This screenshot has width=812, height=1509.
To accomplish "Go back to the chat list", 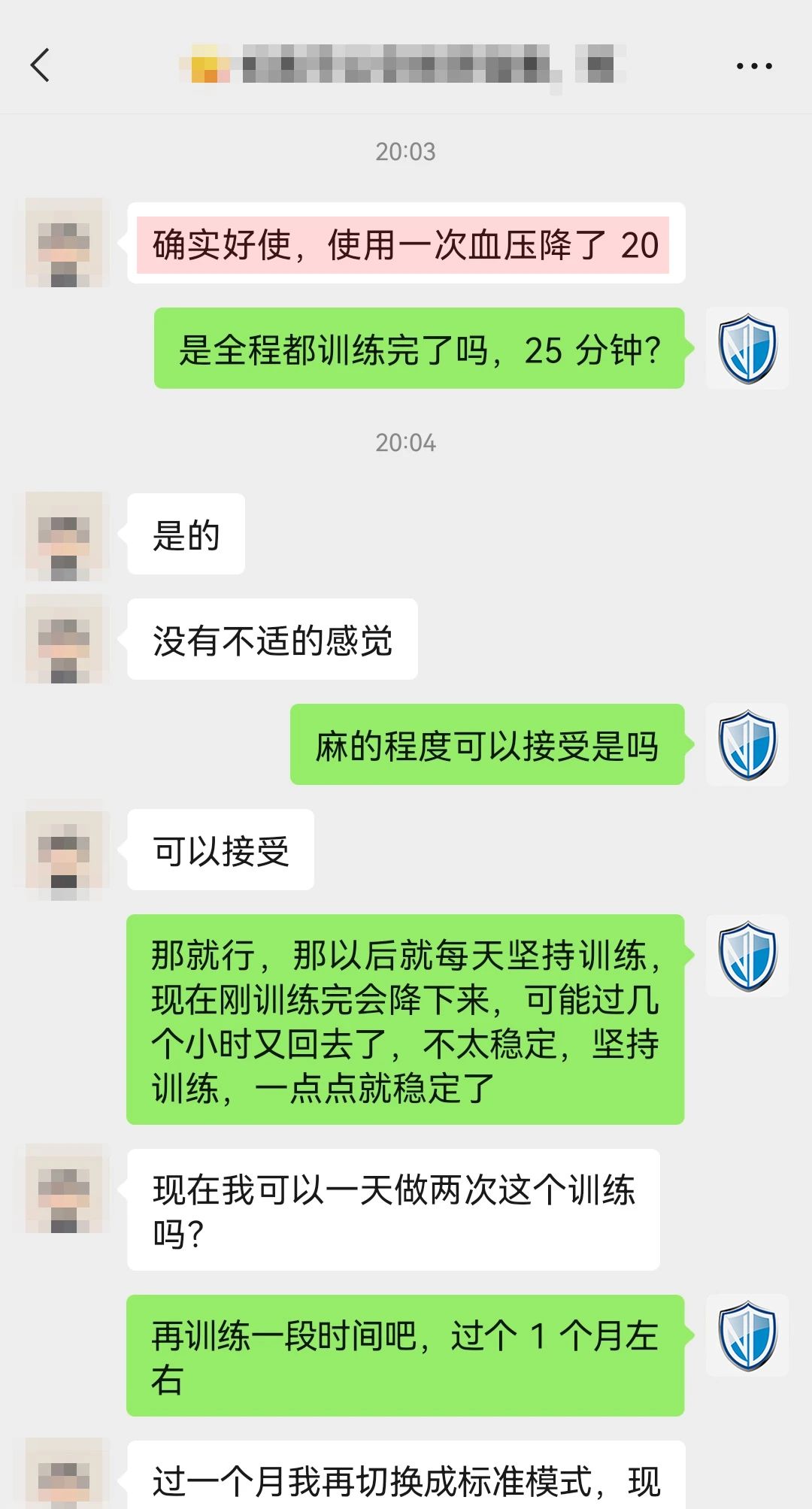I will tap(41, 65).
